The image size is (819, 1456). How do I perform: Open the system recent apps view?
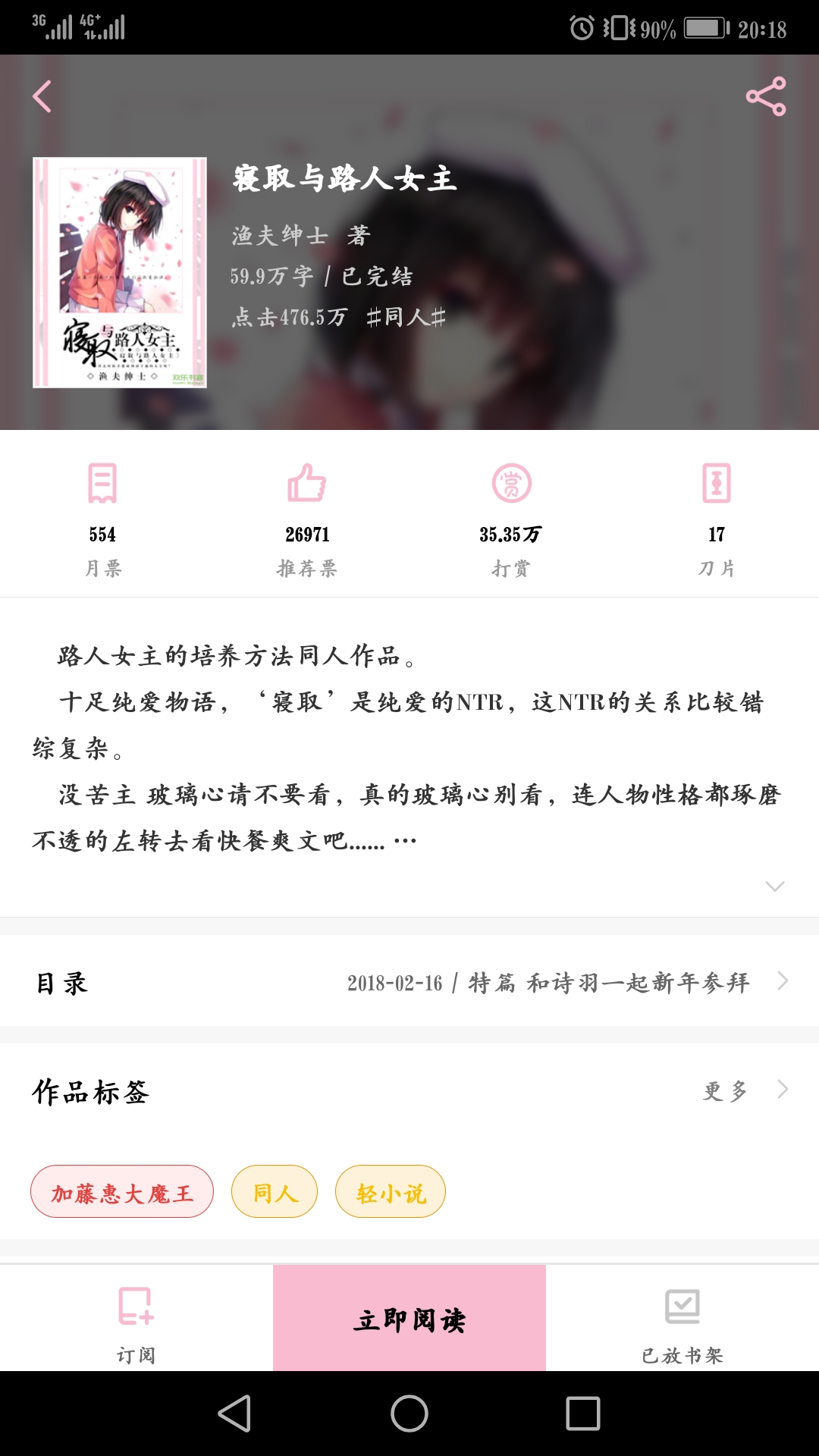(x=583, y=1414)
